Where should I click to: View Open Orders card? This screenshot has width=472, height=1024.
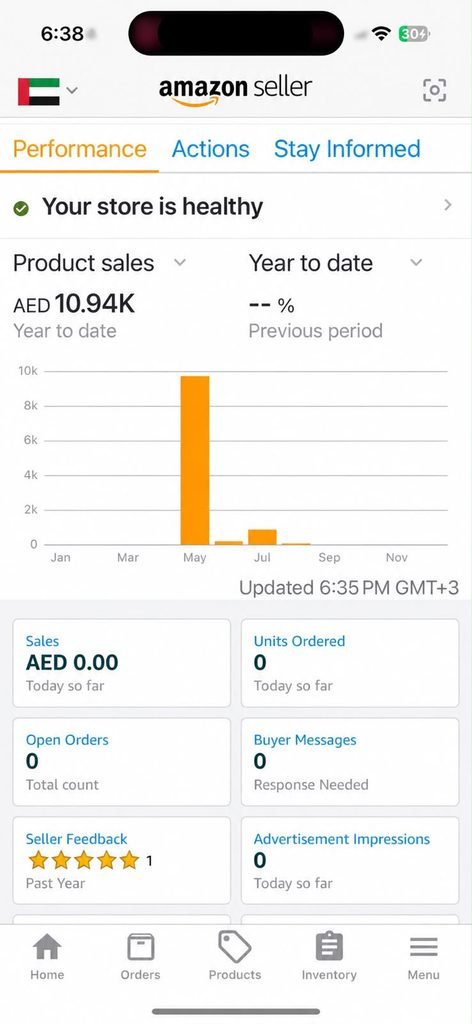pyautogui.click(x=121, y=761)
